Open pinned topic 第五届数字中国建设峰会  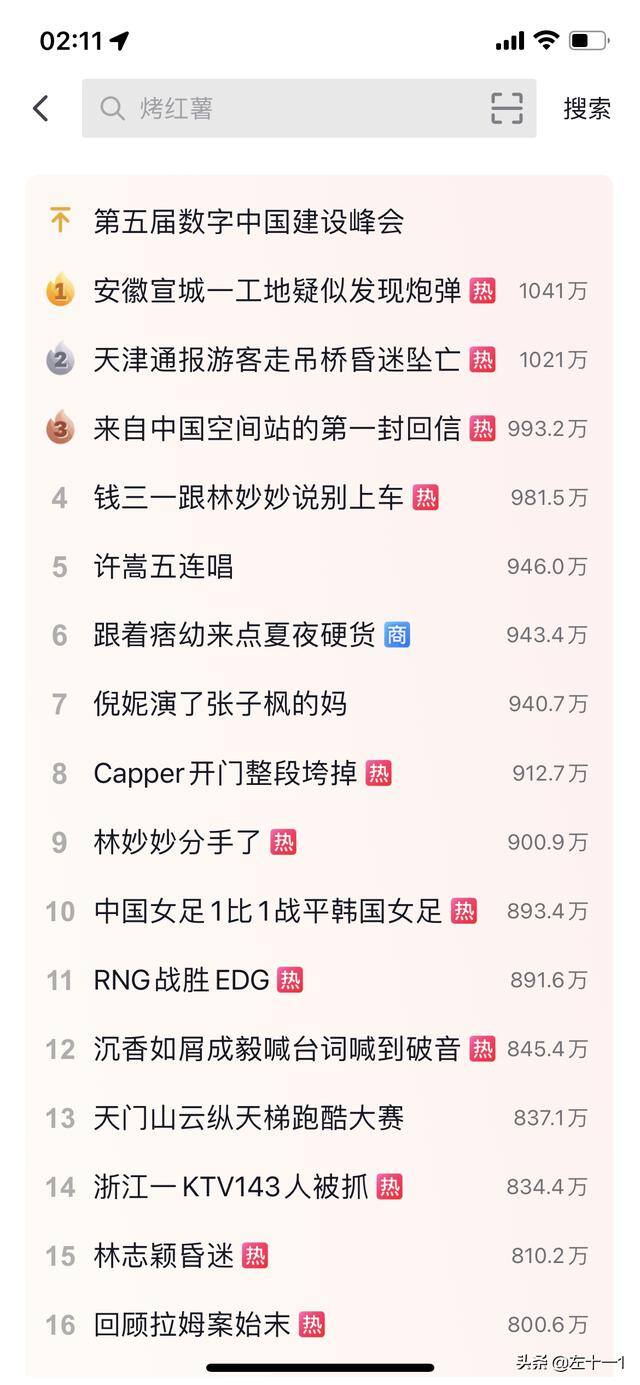(248, 221)
